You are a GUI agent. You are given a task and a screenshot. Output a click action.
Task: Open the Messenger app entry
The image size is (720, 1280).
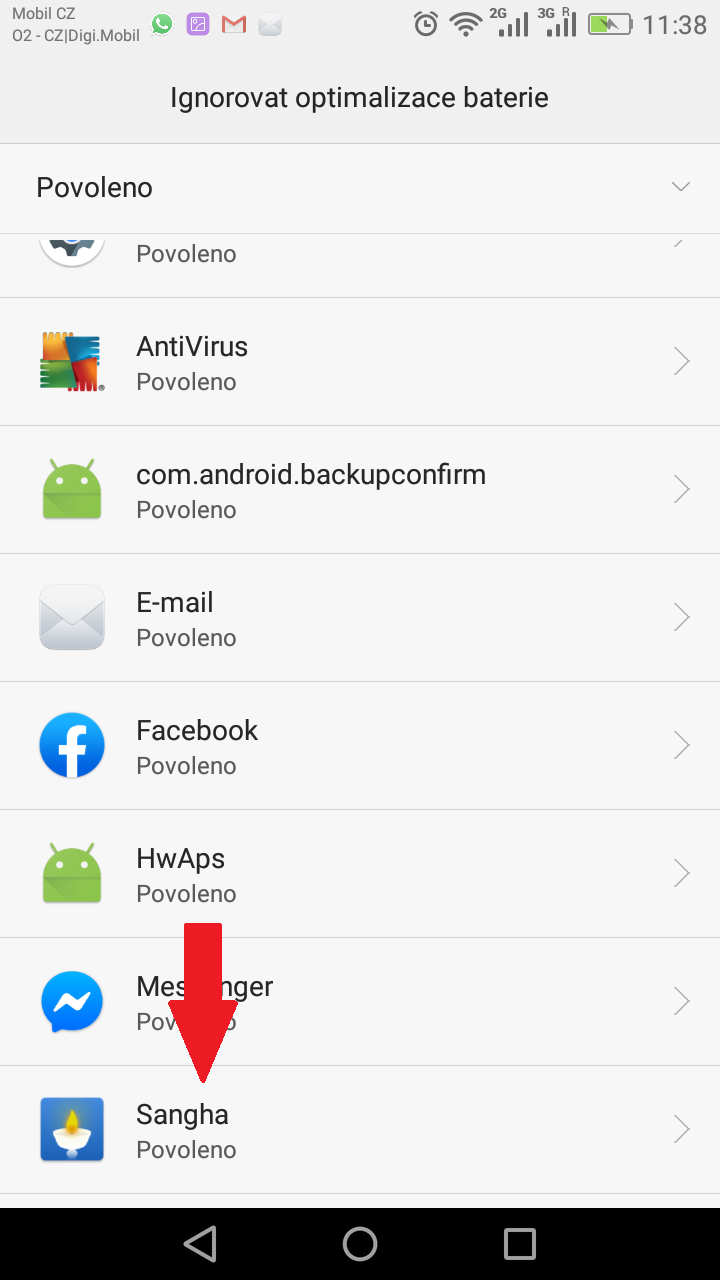click(x=360, y=1002)
